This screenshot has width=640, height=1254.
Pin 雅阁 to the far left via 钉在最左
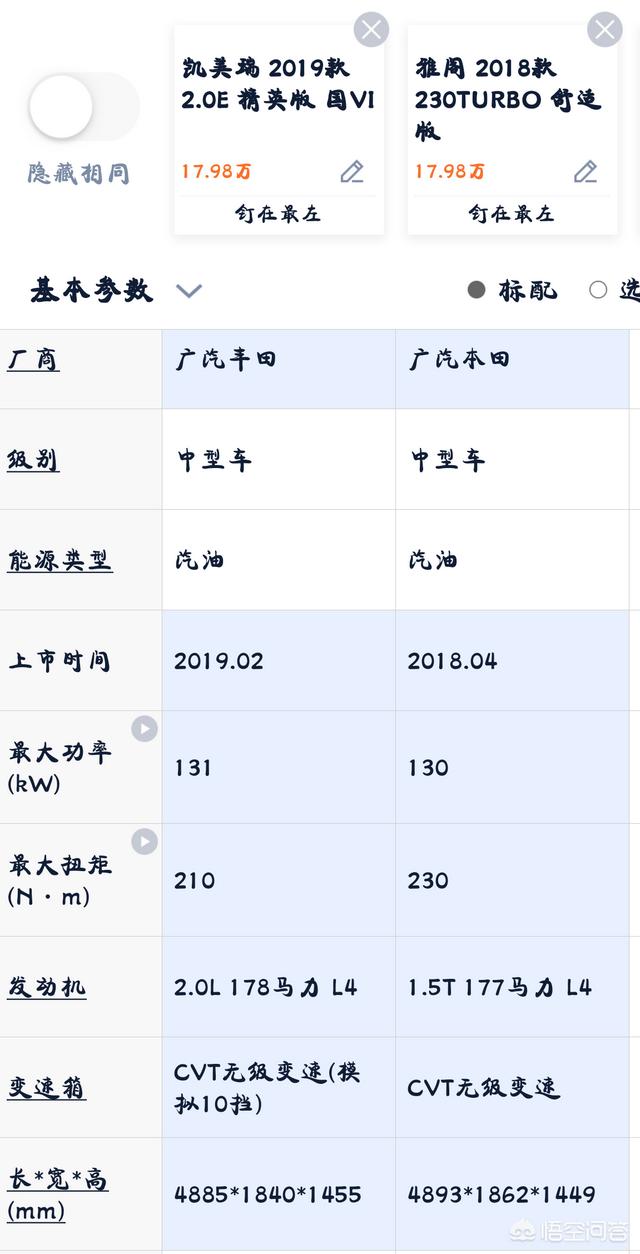click(x=512, y=213)
